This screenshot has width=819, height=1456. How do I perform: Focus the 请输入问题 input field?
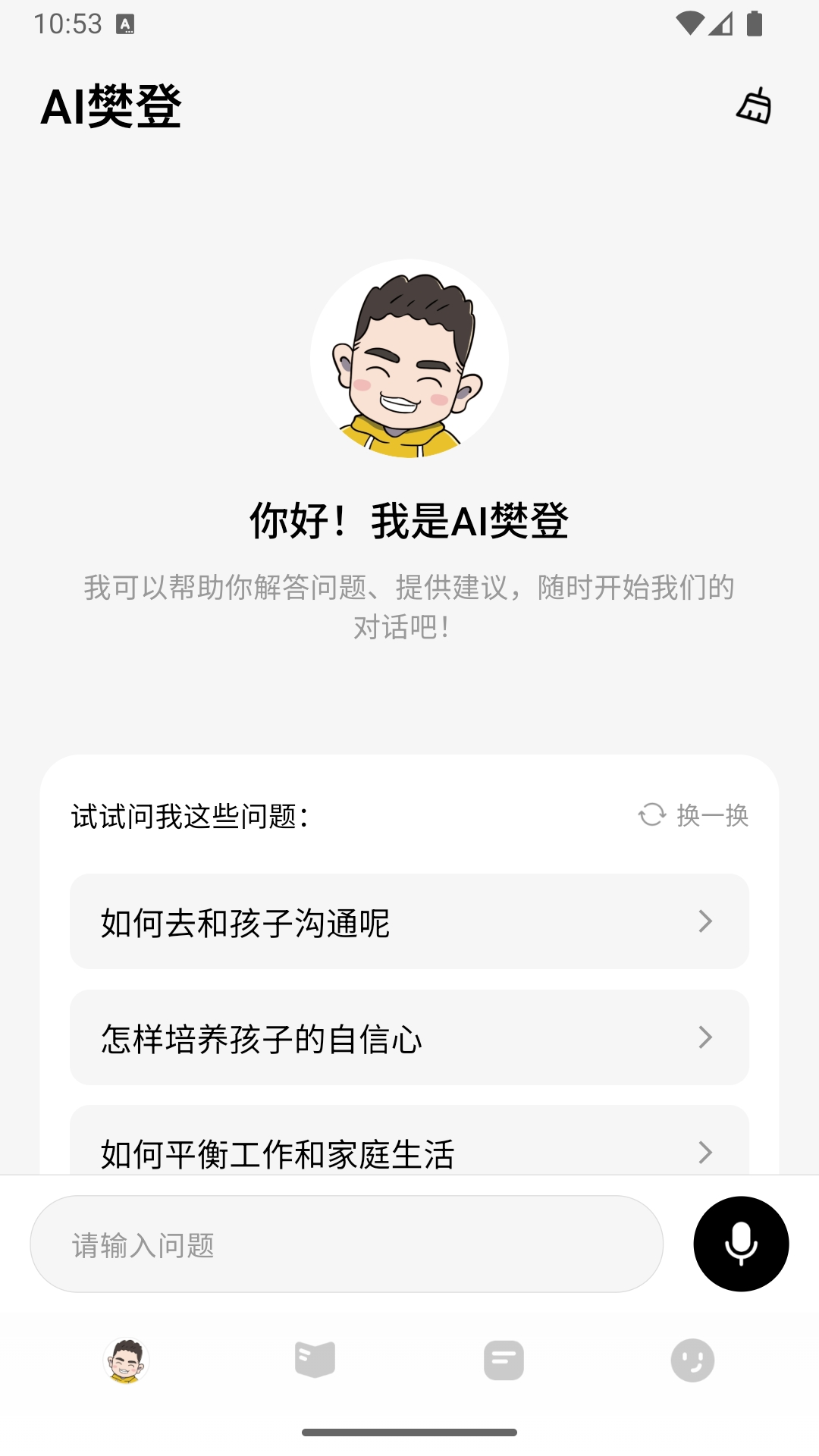[347, 1244]
